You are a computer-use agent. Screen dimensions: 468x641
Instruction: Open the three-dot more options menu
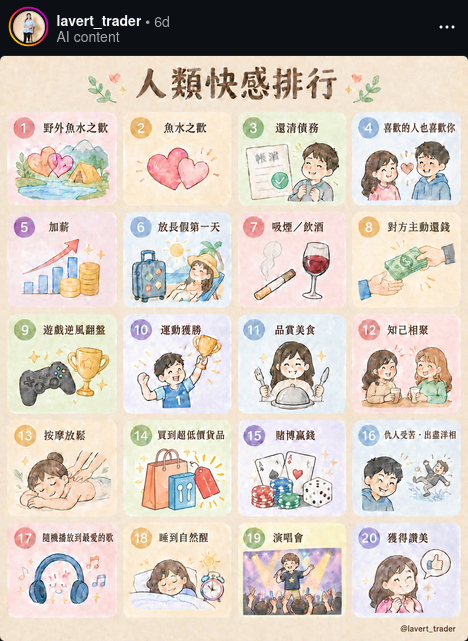point(447,27)
